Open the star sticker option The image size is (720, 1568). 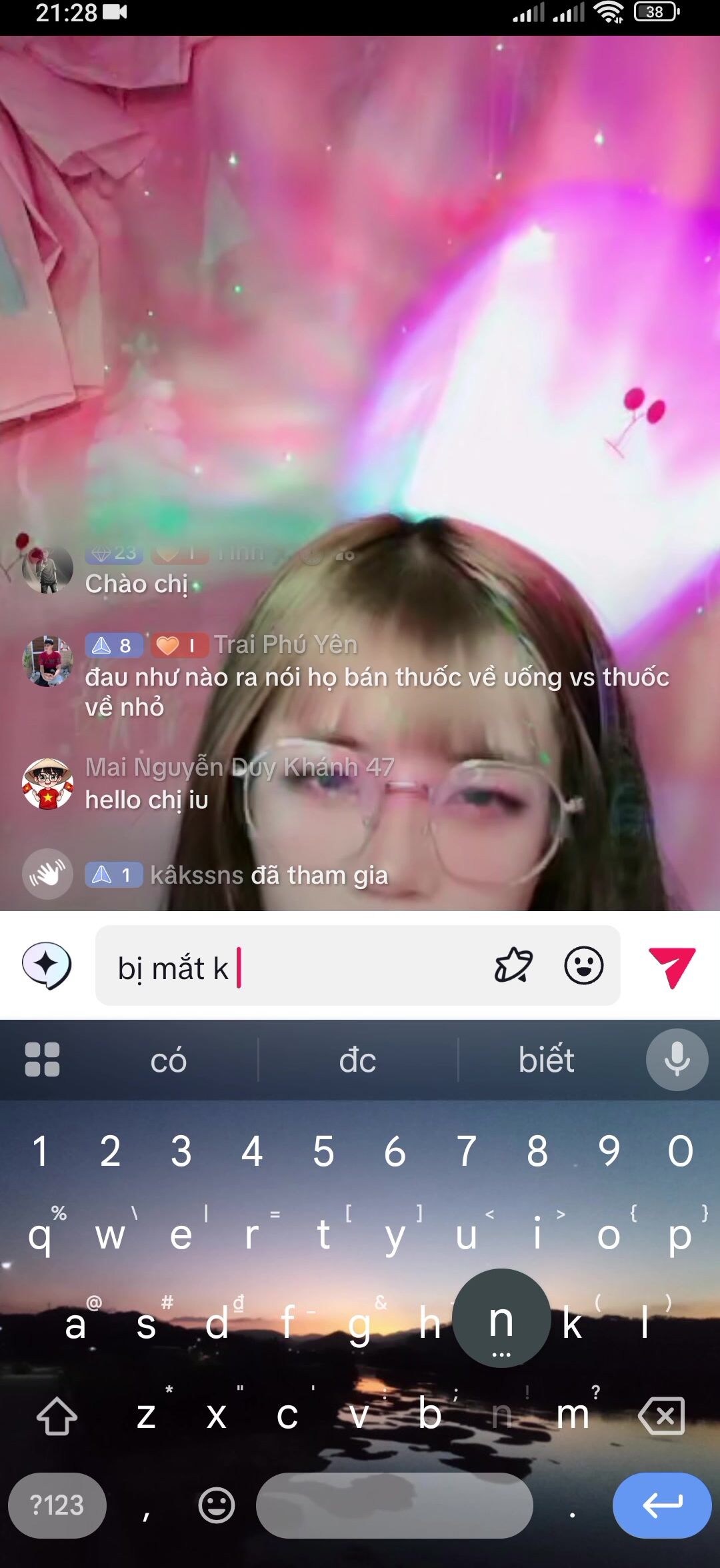513,965
